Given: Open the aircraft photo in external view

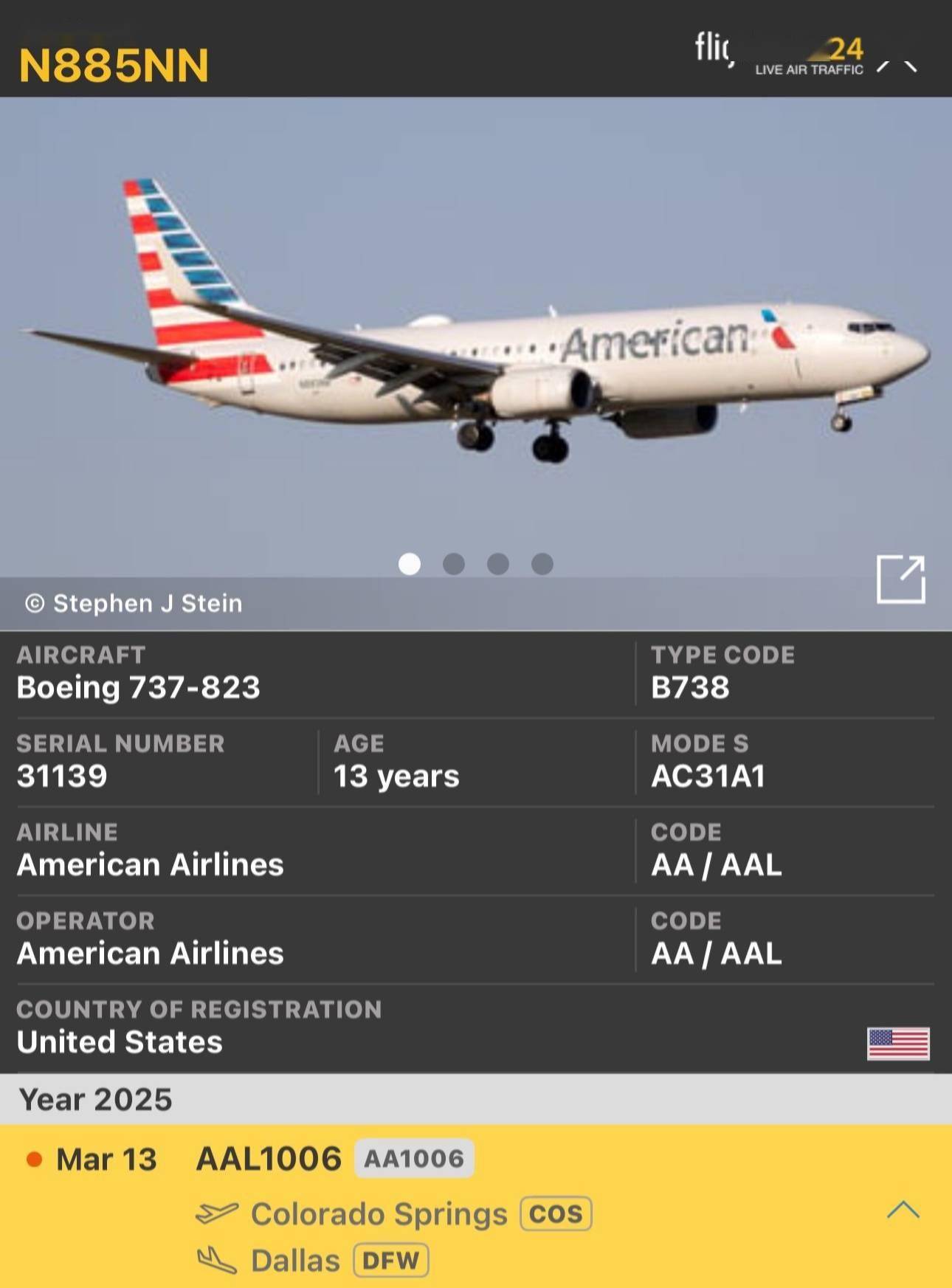Looking at the screenshot, I should point(900,579).
